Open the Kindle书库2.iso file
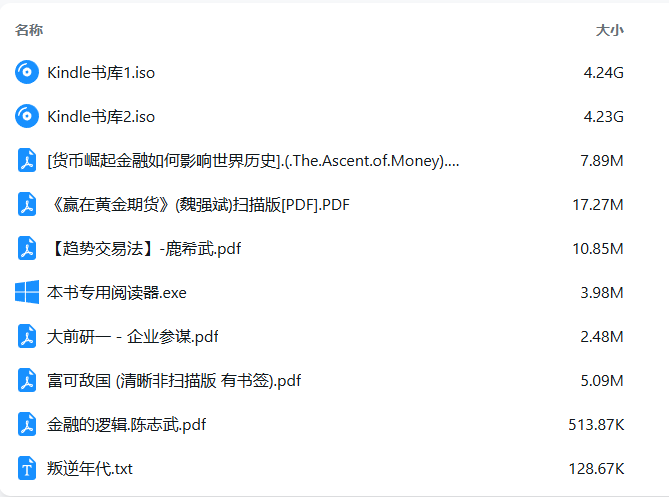The height and width of the screenshot is (497, 669). (x=101, y=117)
